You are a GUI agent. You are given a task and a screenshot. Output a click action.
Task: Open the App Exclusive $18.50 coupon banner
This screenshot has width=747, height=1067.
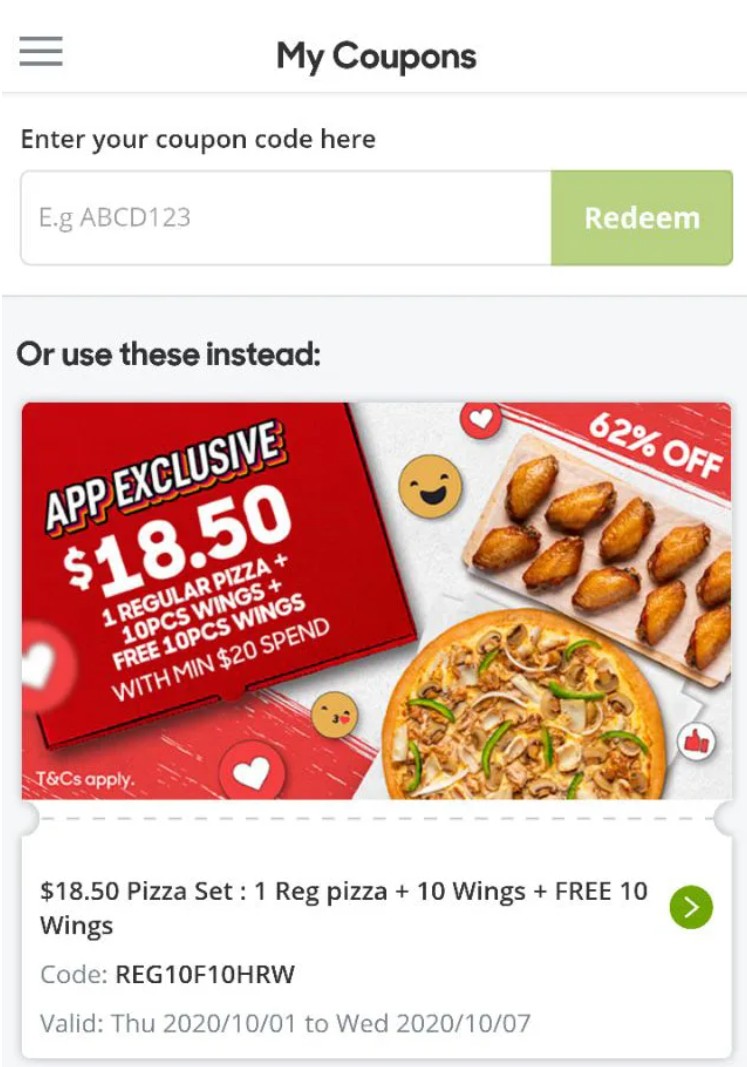(376, 600)
